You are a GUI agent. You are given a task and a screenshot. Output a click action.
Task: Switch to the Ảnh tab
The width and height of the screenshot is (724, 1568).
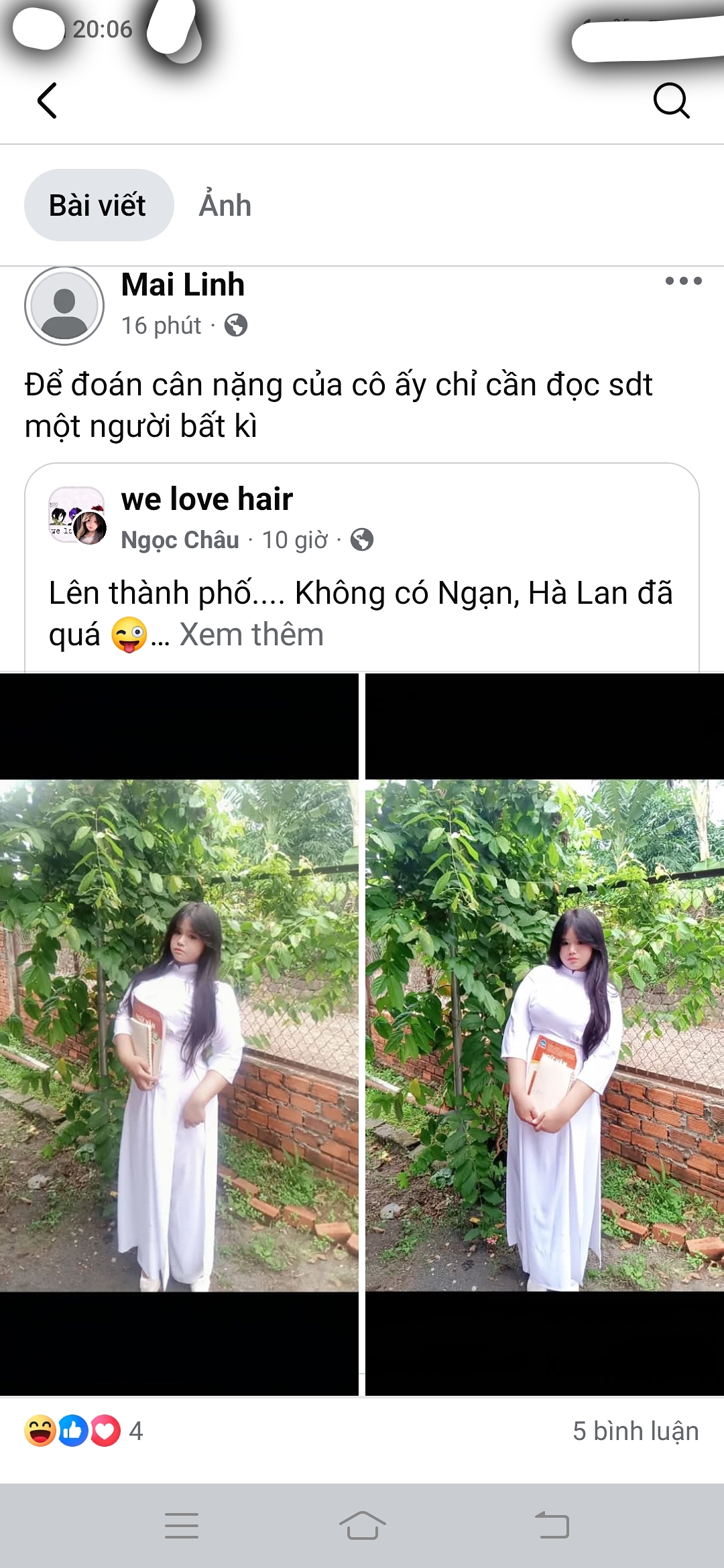click(x=225, y=205)
